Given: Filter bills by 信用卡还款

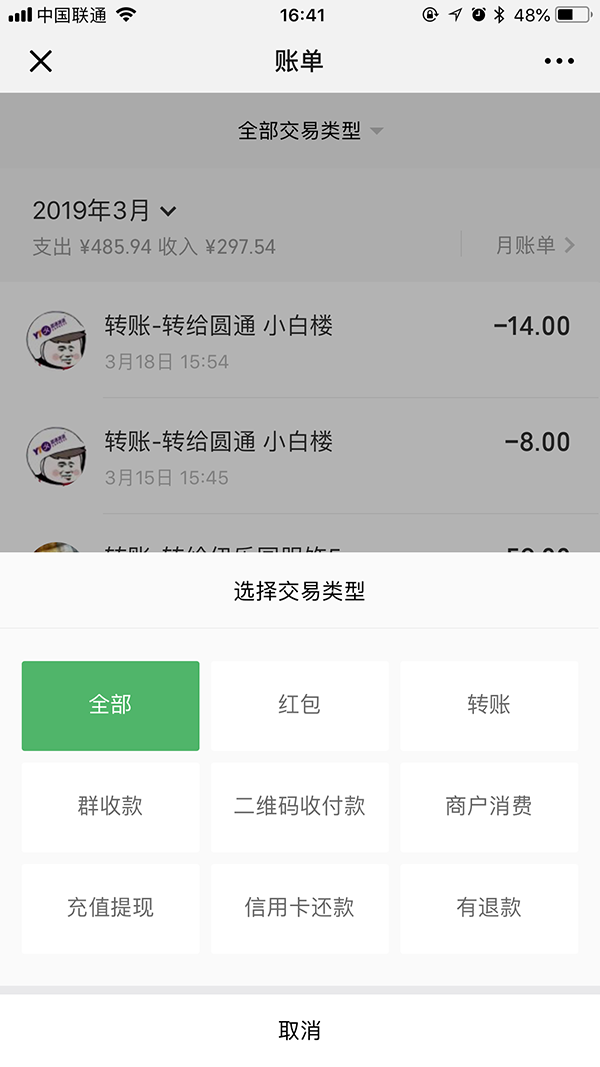Looking at the screenshot, I should pyautogui.click(x=299, y=908).
